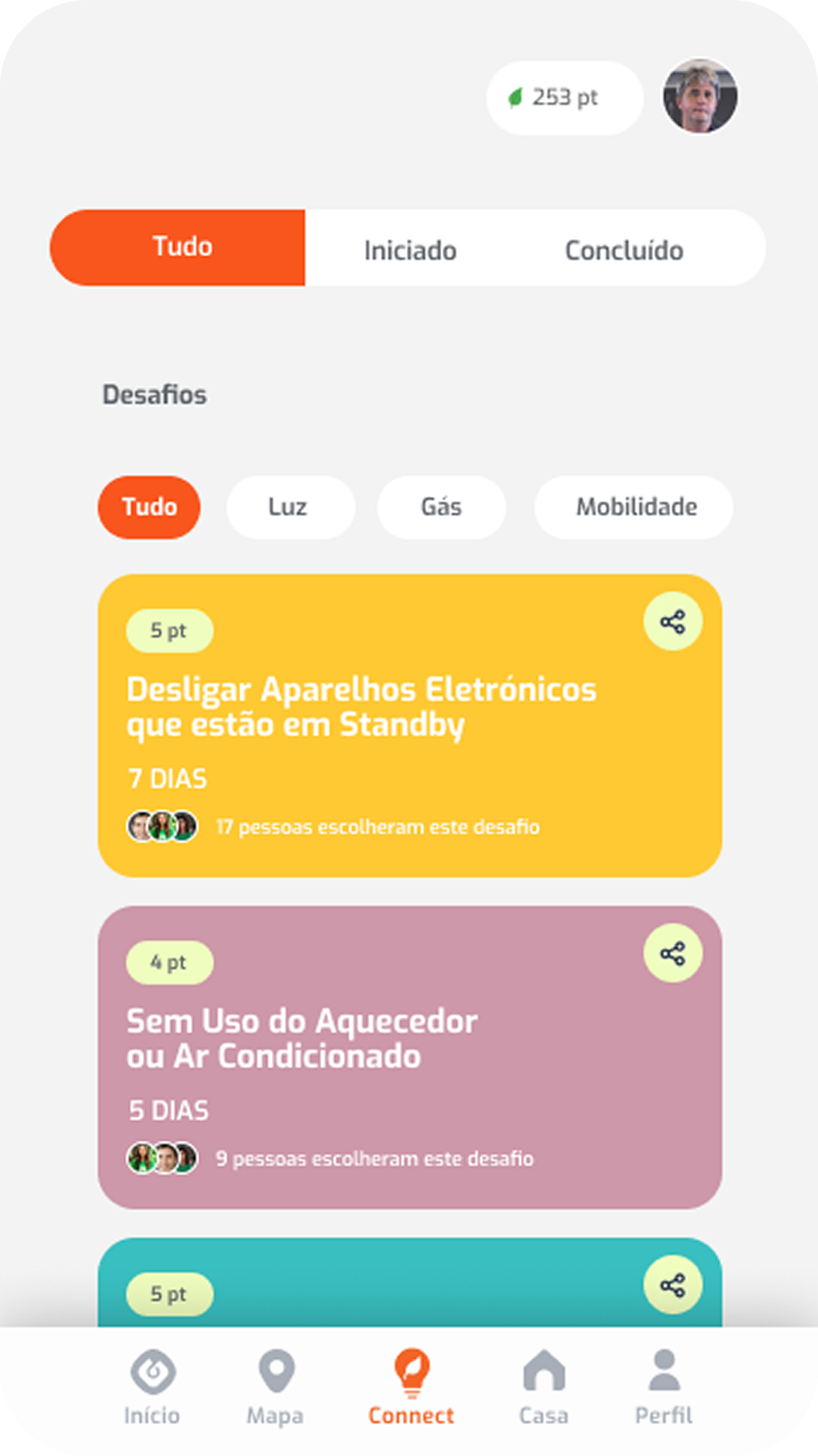Share the Desligar Aparelhos Eletrónicos challenge
This screenshot has width=818, height=1456.
tap(672, 621)
